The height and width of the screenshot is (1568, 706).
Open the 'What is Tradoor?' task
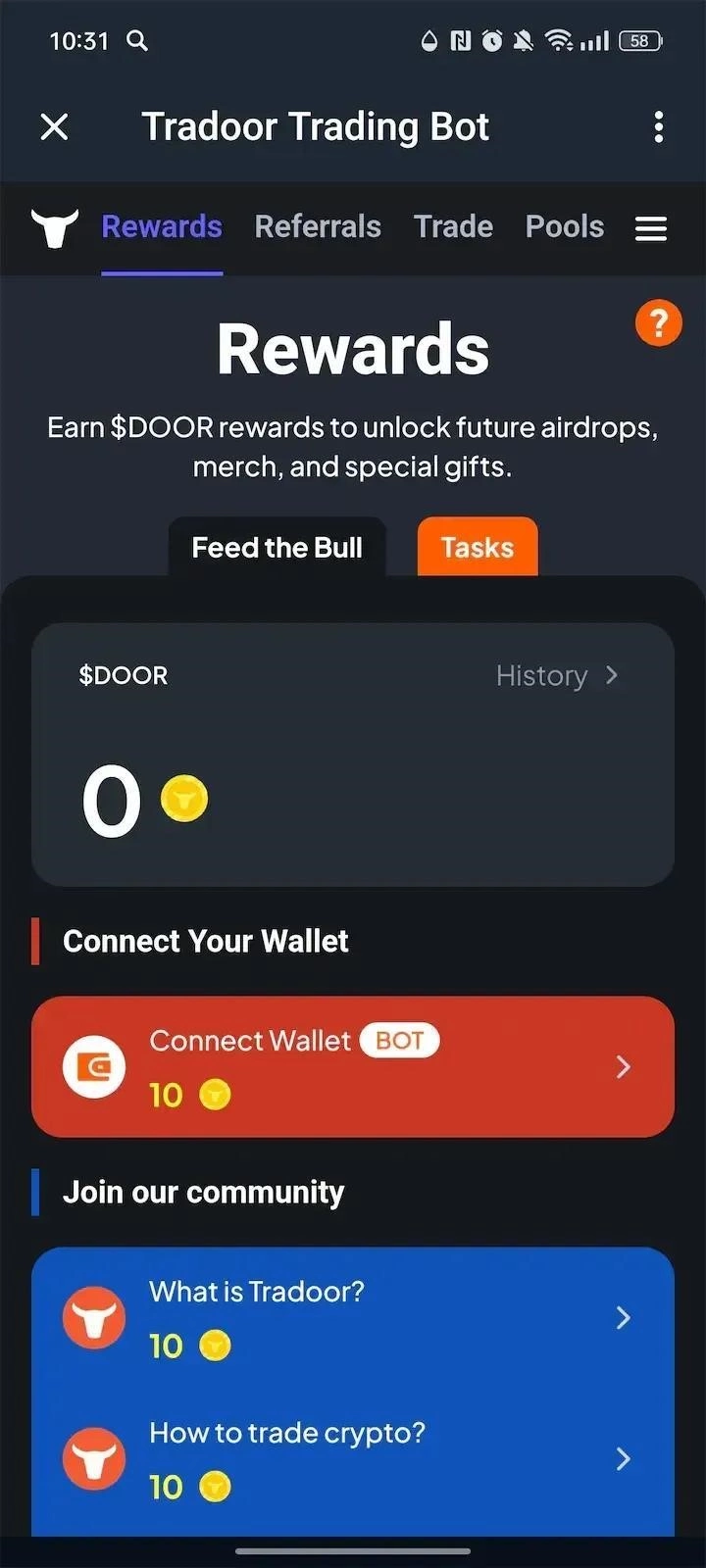(353, 1317)
